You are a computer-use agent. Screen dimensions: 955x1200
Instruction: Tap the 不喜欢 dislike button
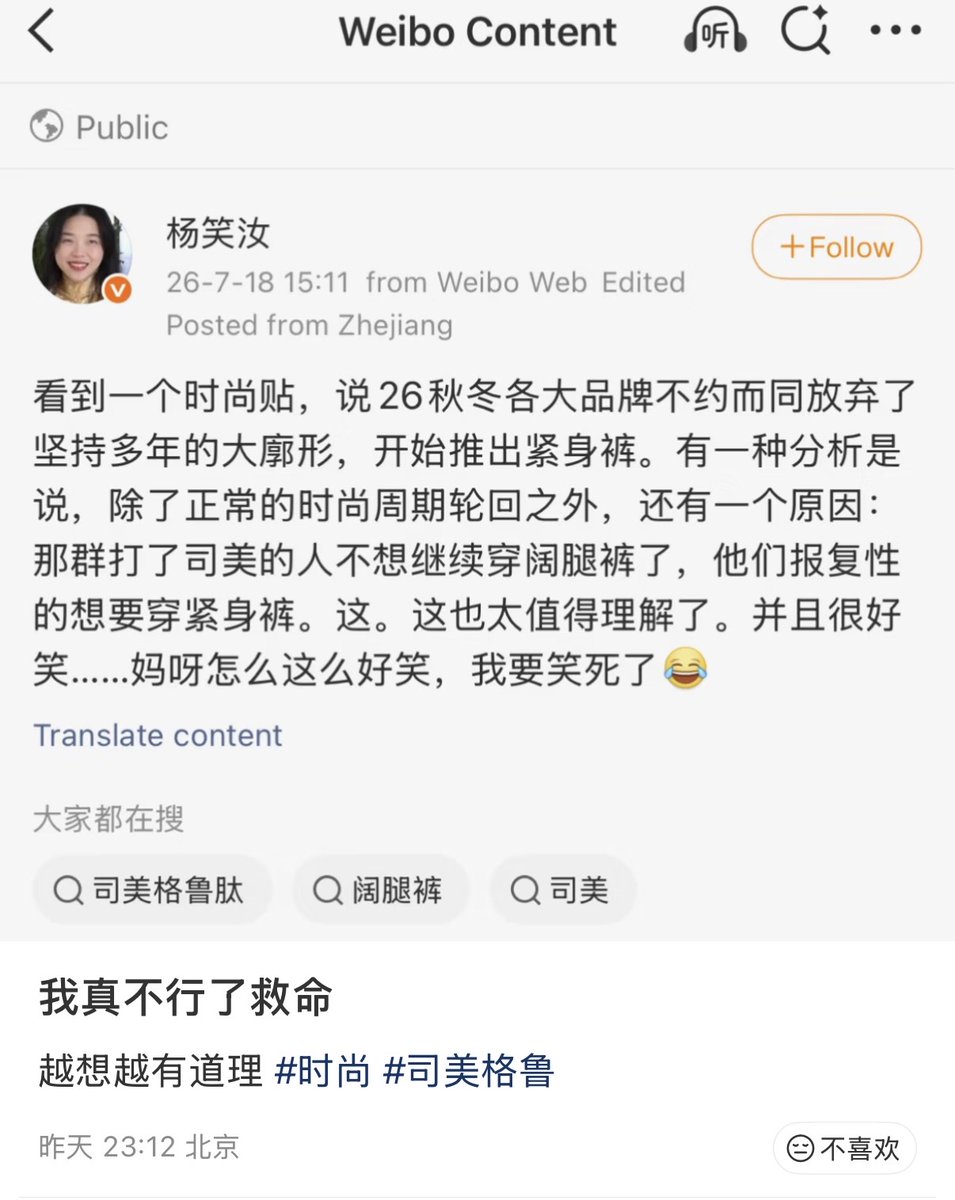844,1148
